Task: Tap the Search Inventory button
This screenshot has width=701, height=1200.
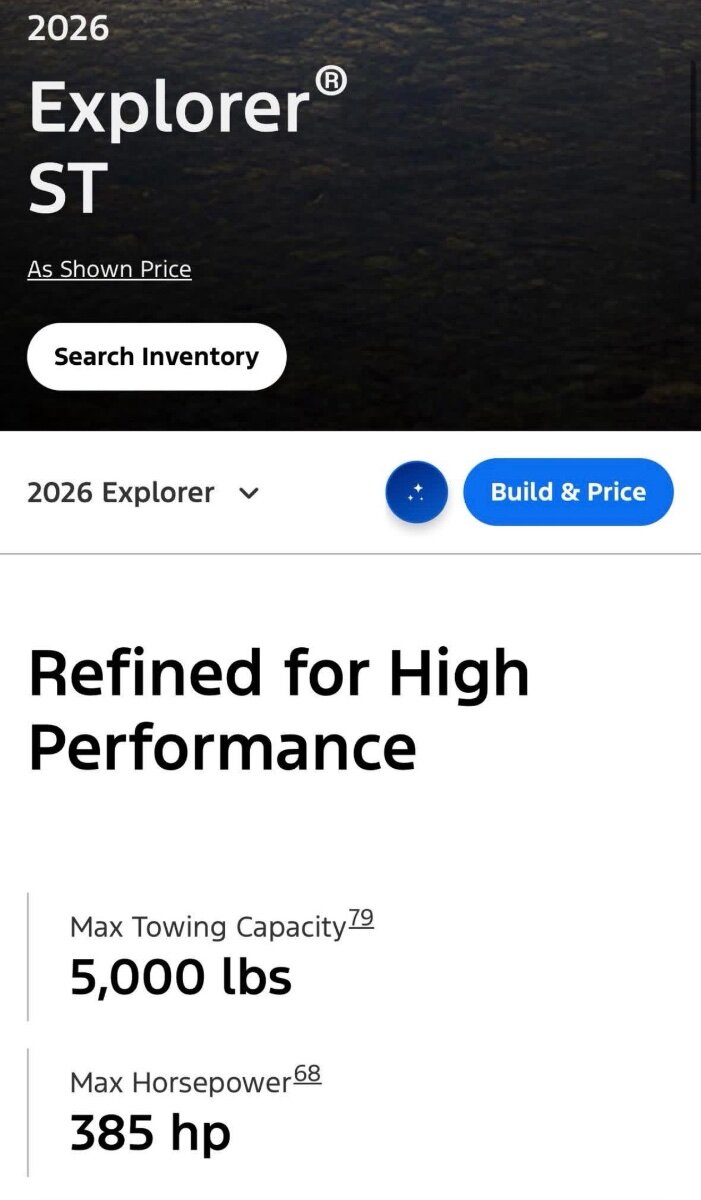Action: [x=156, y=357]
